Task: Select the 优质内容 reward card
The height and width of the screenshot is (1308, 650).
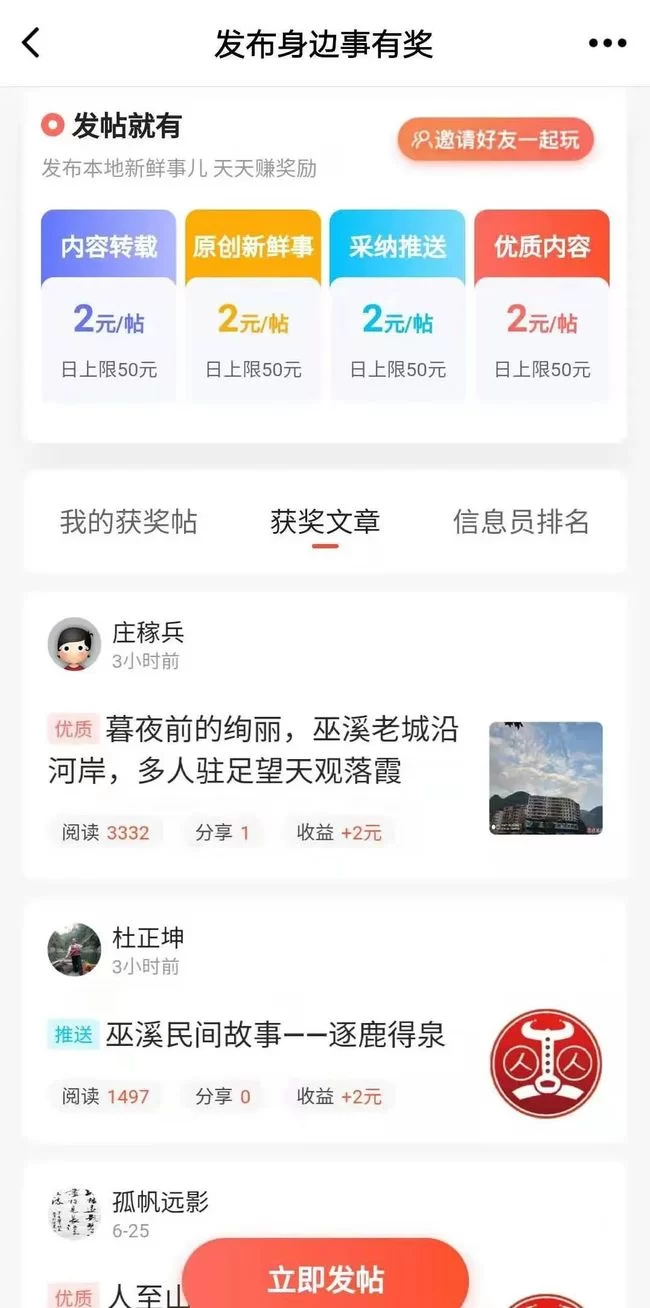Action: [541, 306]
